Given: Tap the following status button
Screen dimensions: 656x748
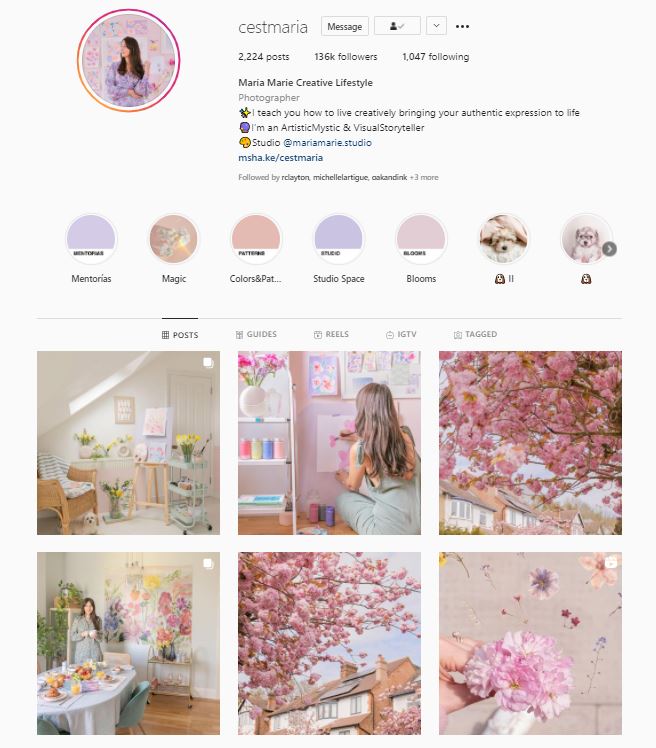Looking at the screenshot, I should pos(397,27).
